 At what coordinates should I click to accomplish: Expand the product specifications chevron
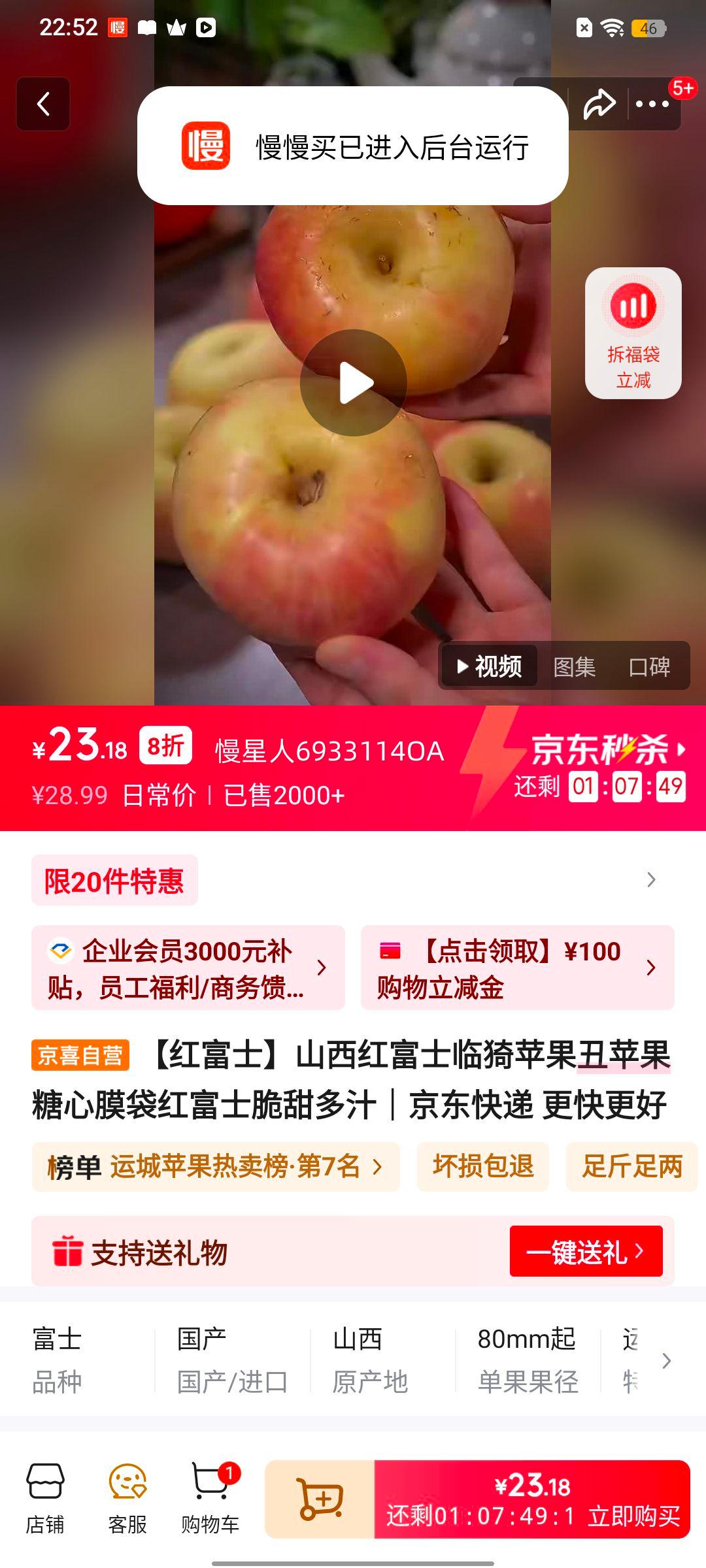[666, 1361]
